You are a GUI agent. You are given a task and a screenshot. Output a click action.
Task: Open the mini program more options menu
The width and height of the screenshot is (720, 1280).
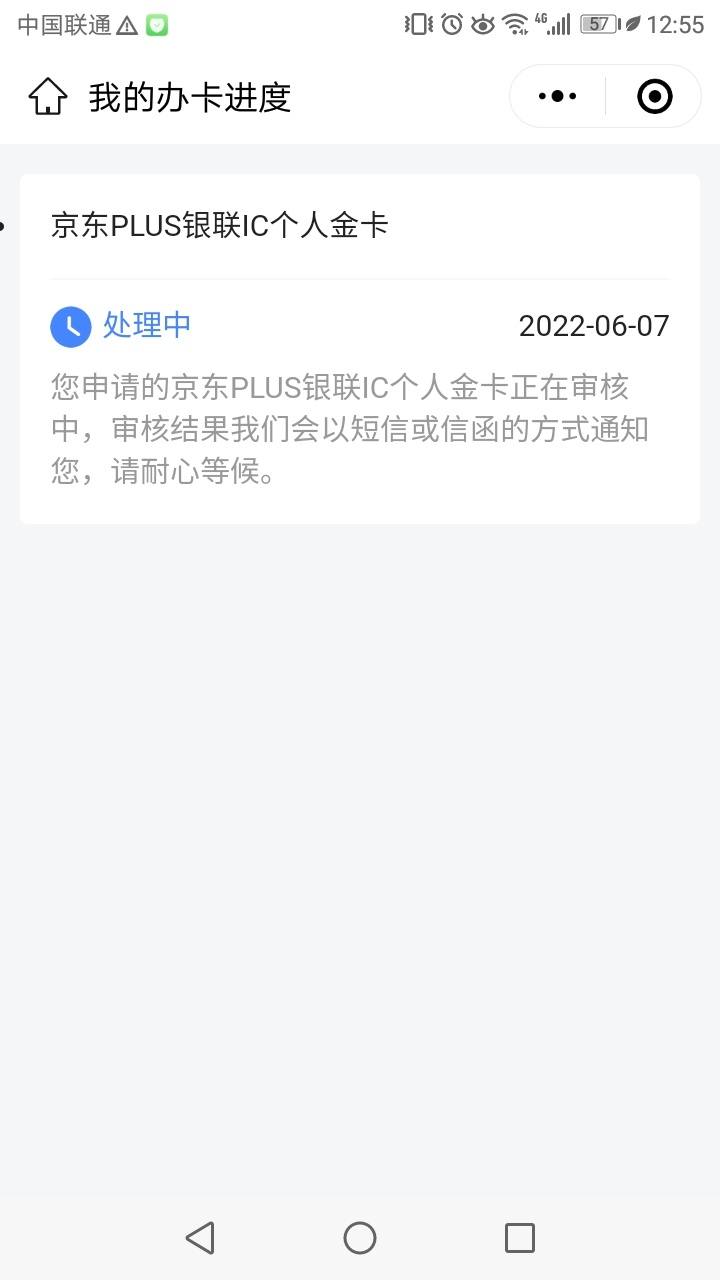(557, 97)
